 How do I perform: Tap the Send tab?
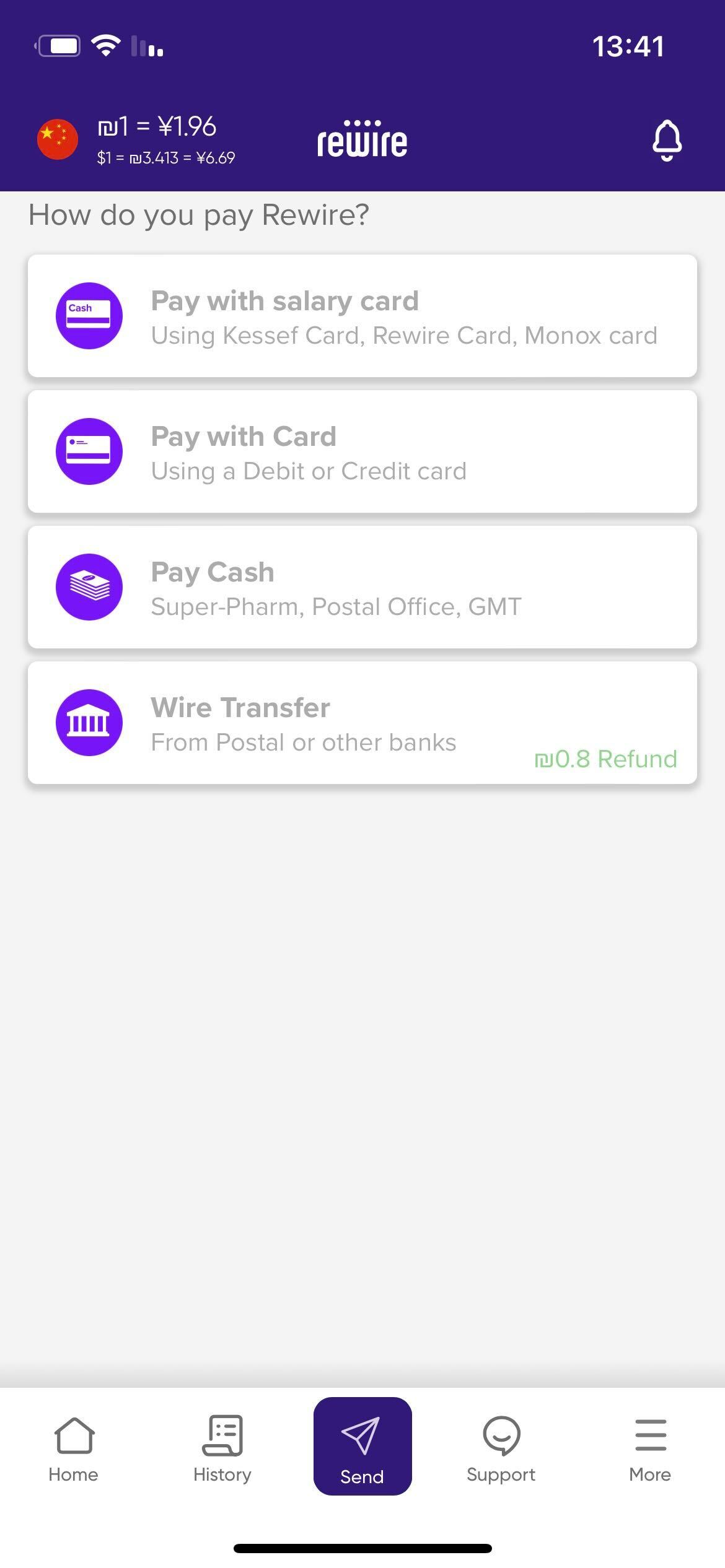(x=362, y=1447)
